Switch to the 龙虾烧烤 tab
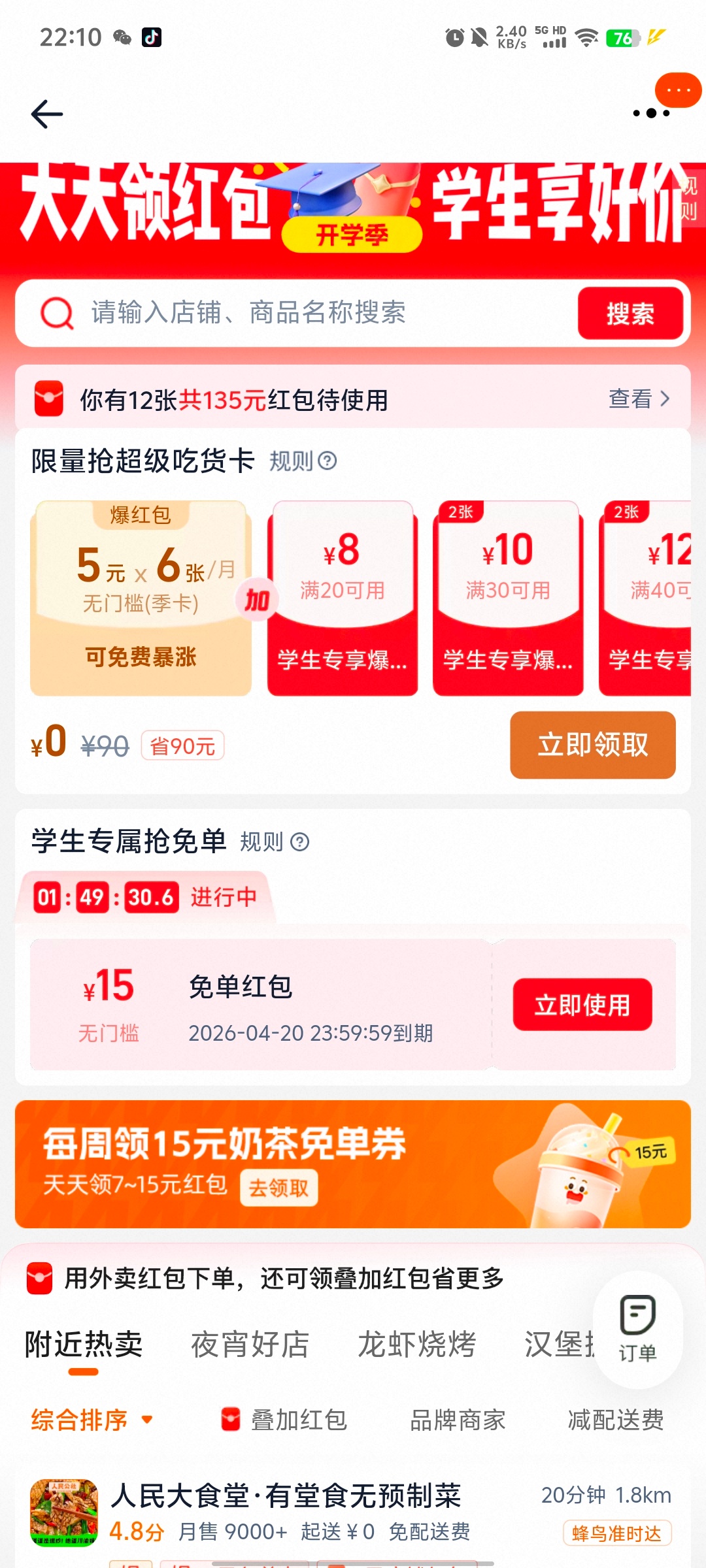This screenshot has width=706, height=1568. pyautogui.click(x=416, y=1345)
